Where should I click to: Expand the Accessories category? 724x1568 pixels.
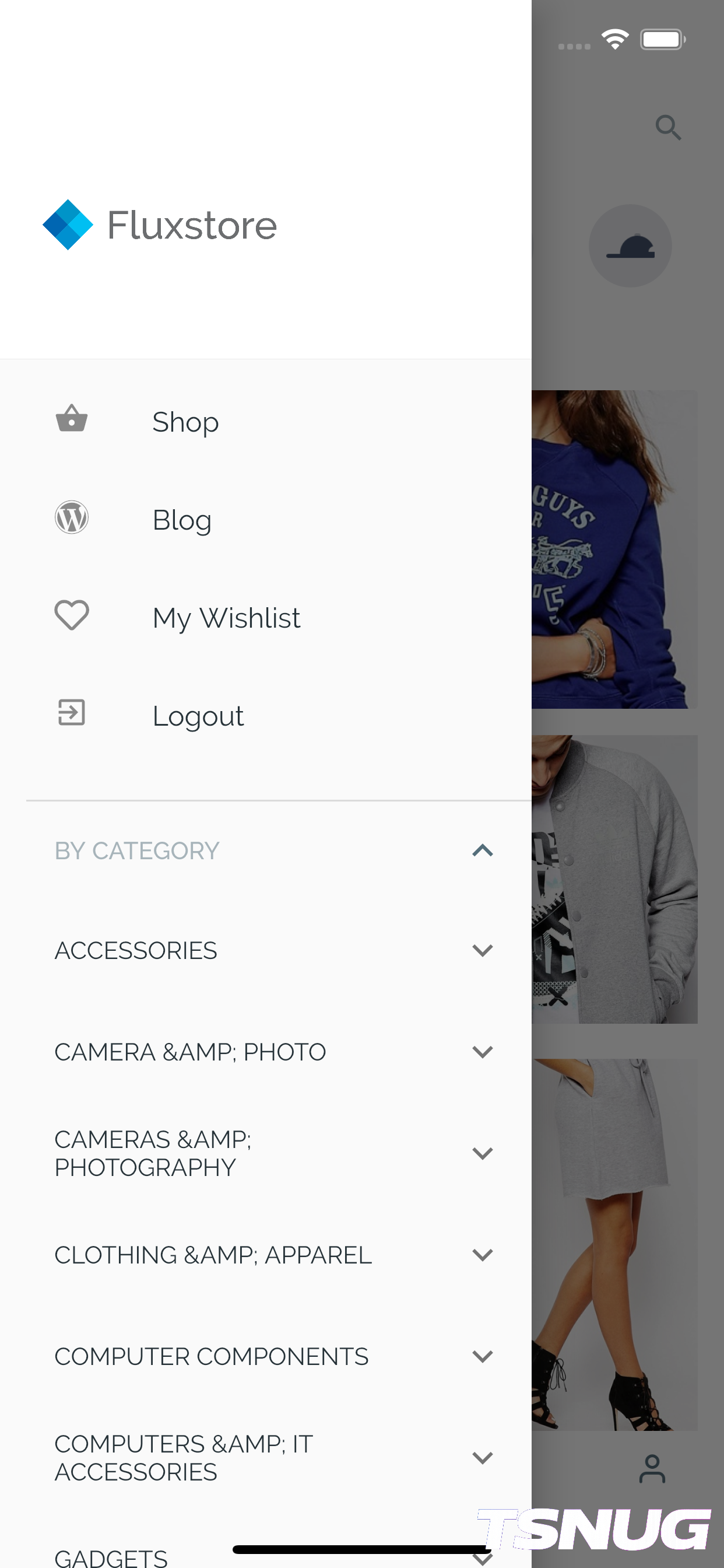(482, 950)
